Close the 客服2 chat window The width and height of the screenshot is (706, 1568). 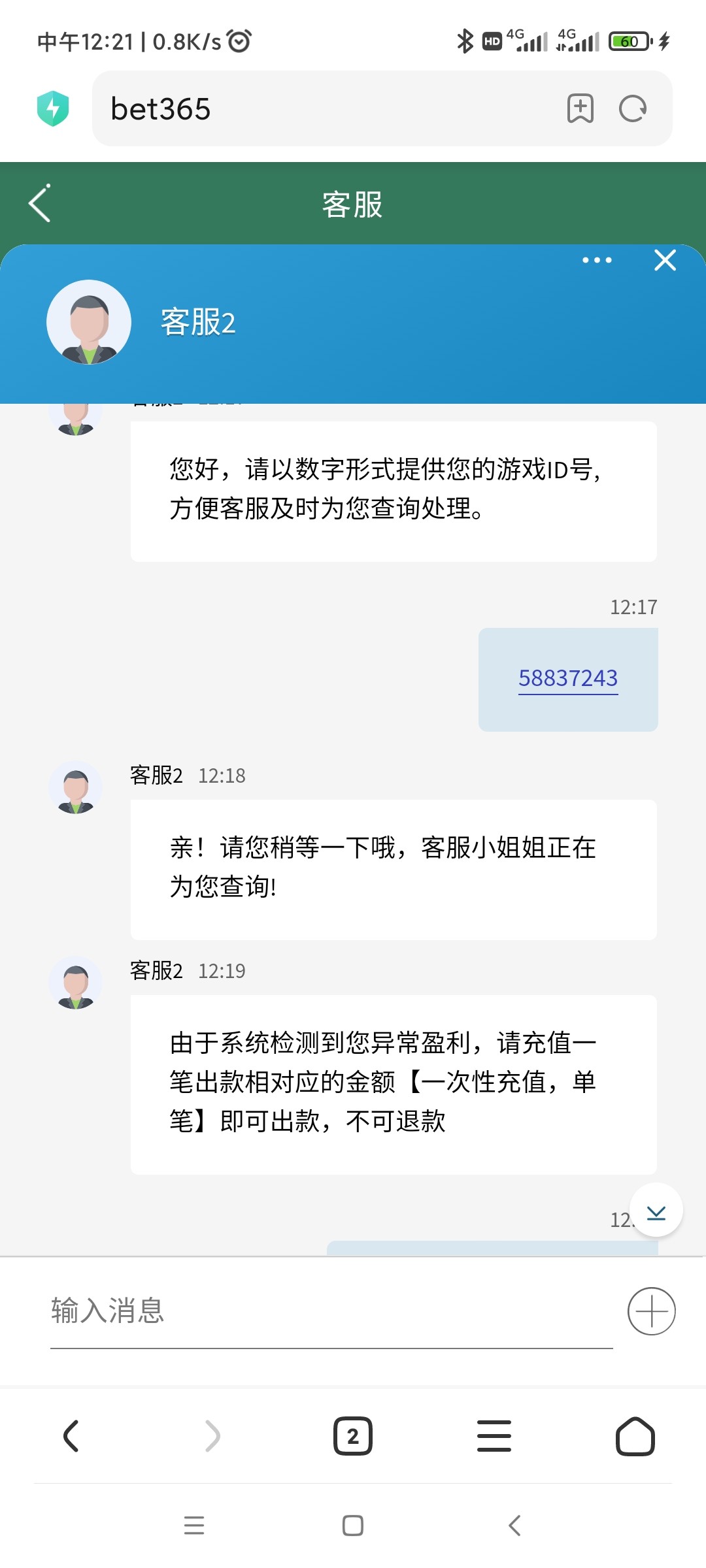(x=665, y=260)
